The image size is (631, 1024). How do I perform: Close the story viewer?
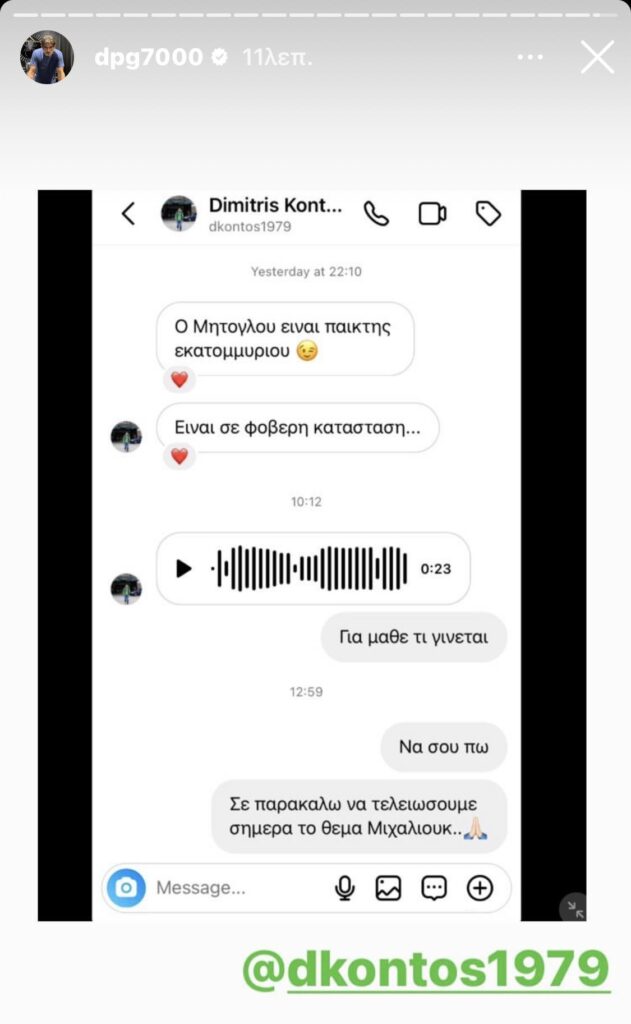(x=597, y=58)
